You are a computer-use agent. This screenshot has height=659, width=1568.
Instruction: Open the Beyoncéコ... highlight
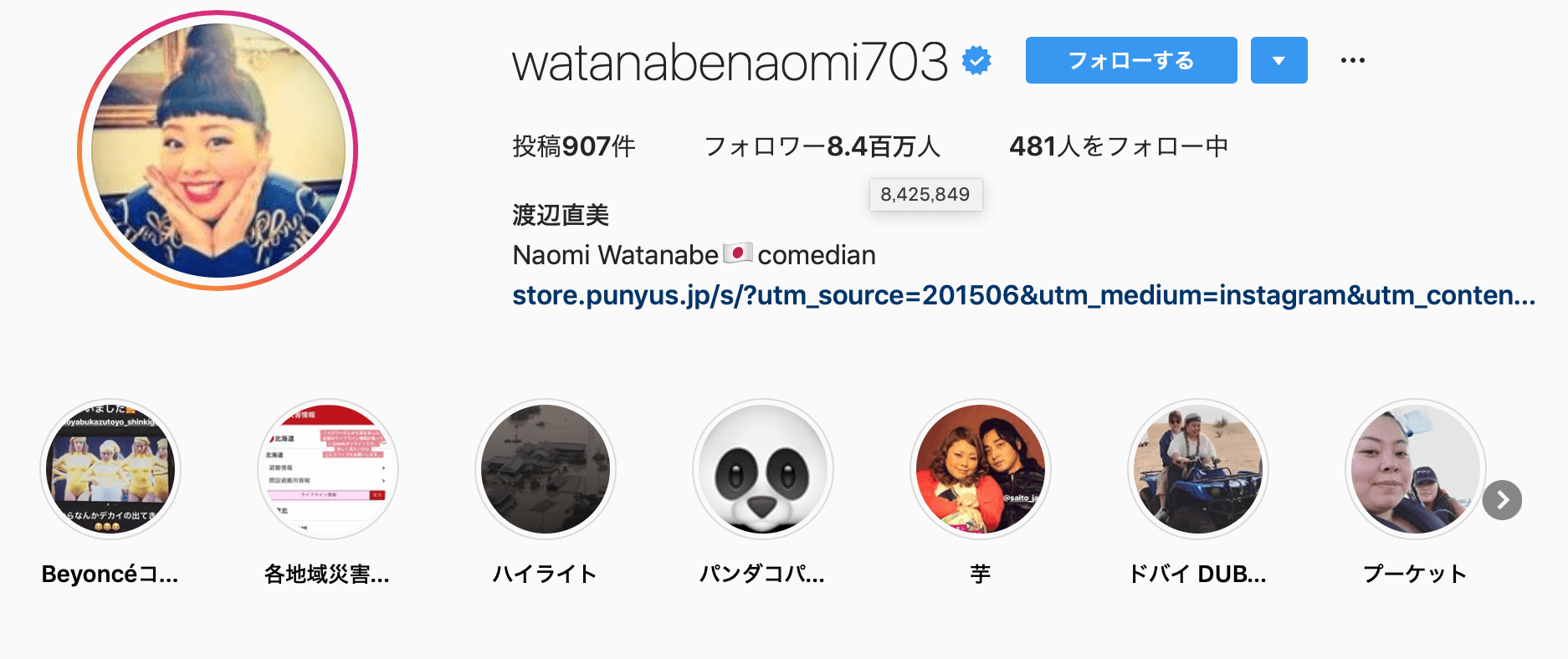[x=110, y=469]
